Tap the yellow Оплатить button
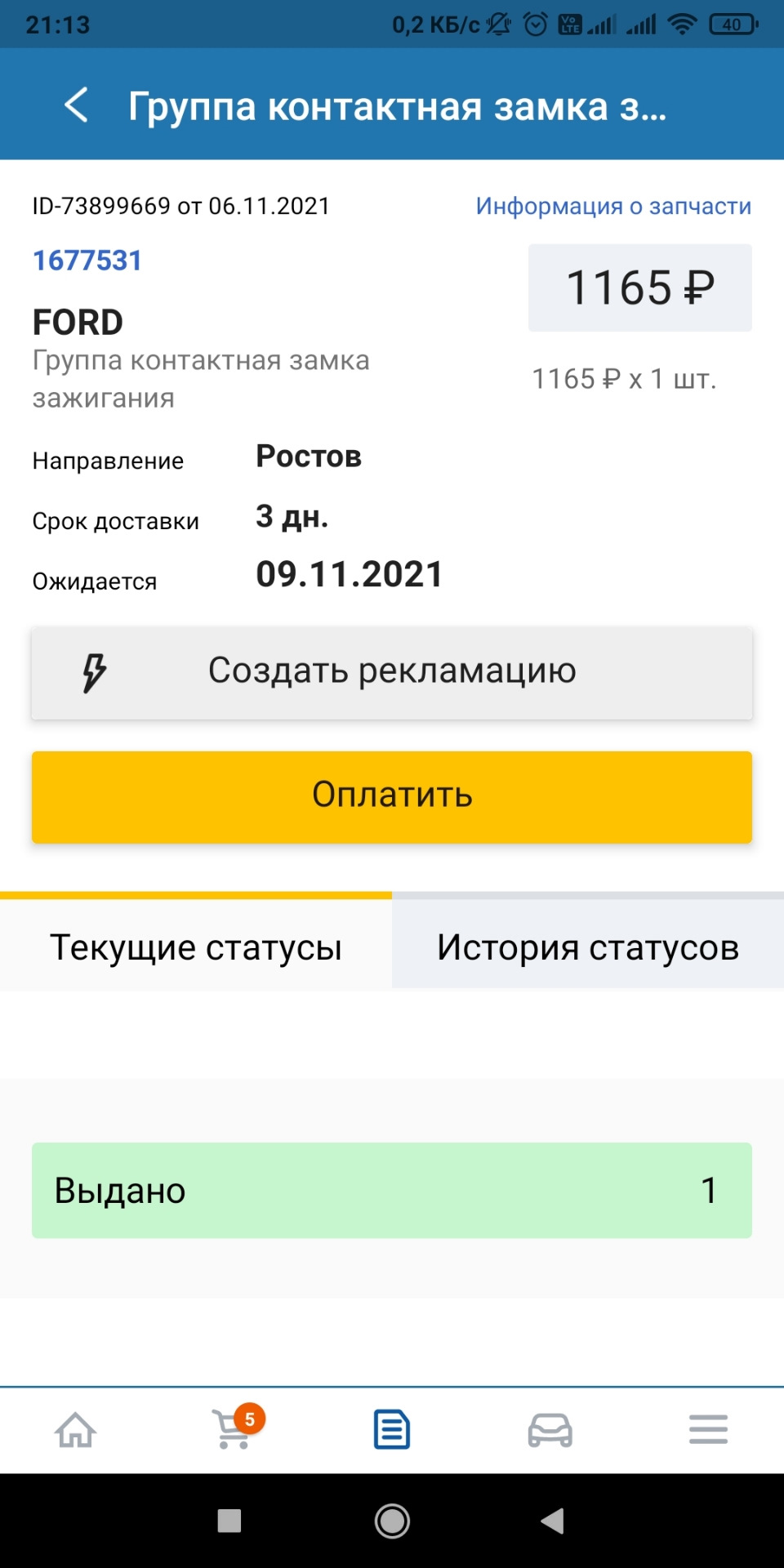This screenshot has height=1568, width=784. pyautogui.click(x=392, y=796)
